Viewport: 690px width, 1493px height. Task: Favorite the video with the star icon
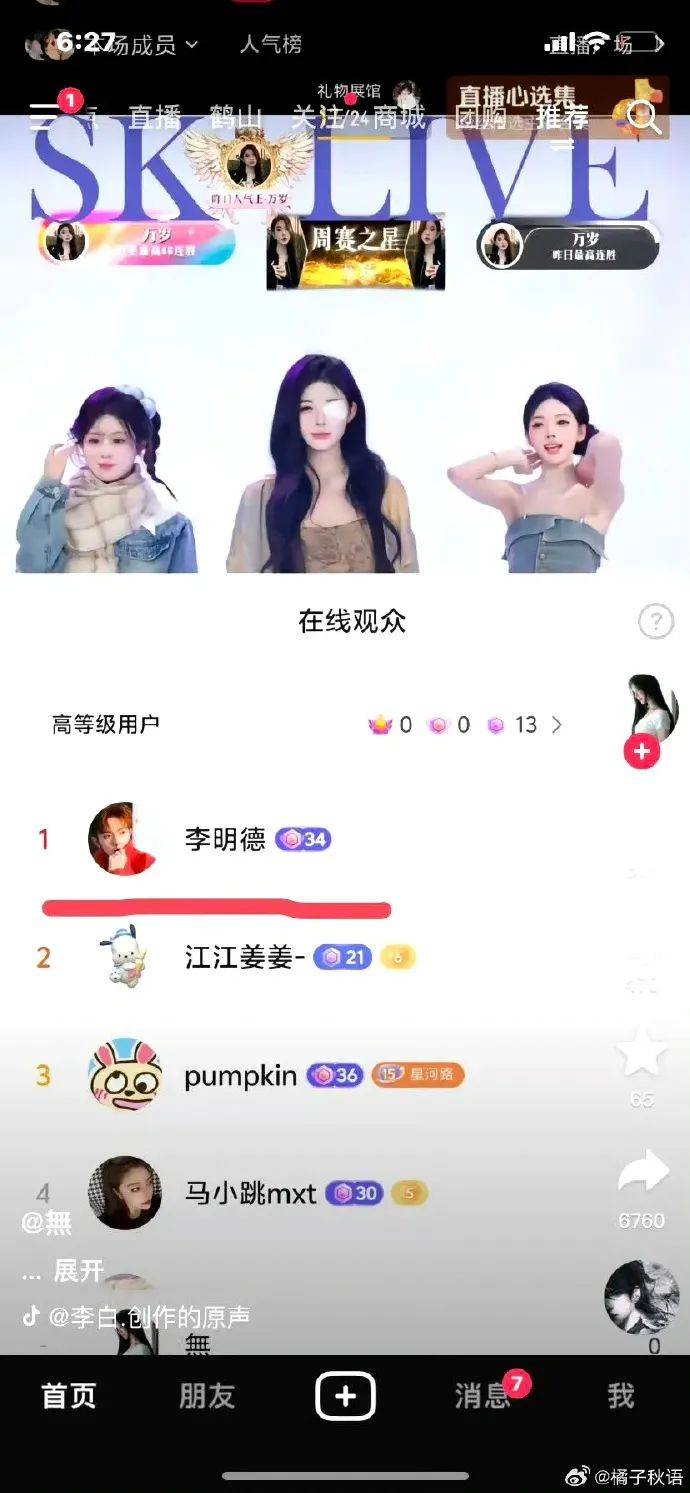click(642, 1054)
